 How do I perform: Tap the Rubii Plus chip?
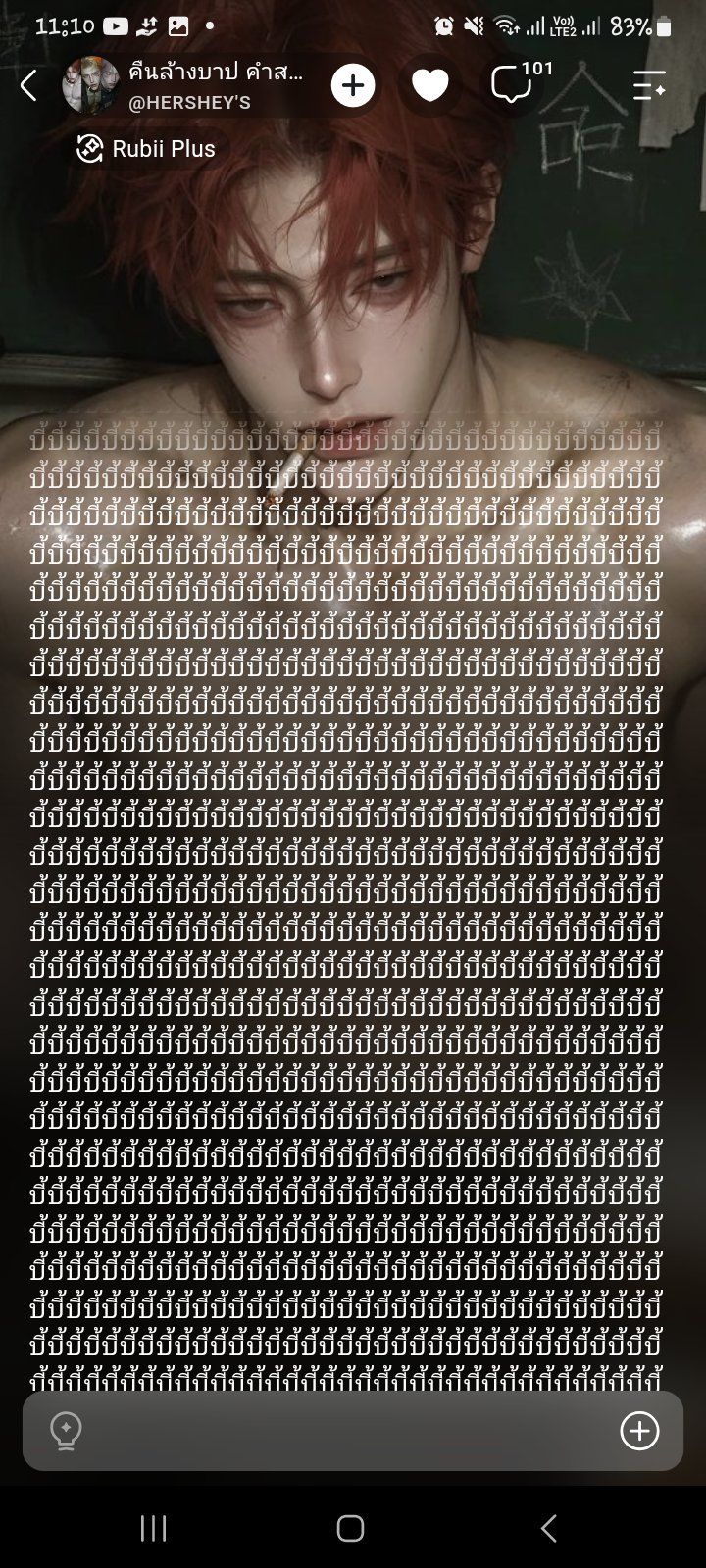click(x=146, y=149)
